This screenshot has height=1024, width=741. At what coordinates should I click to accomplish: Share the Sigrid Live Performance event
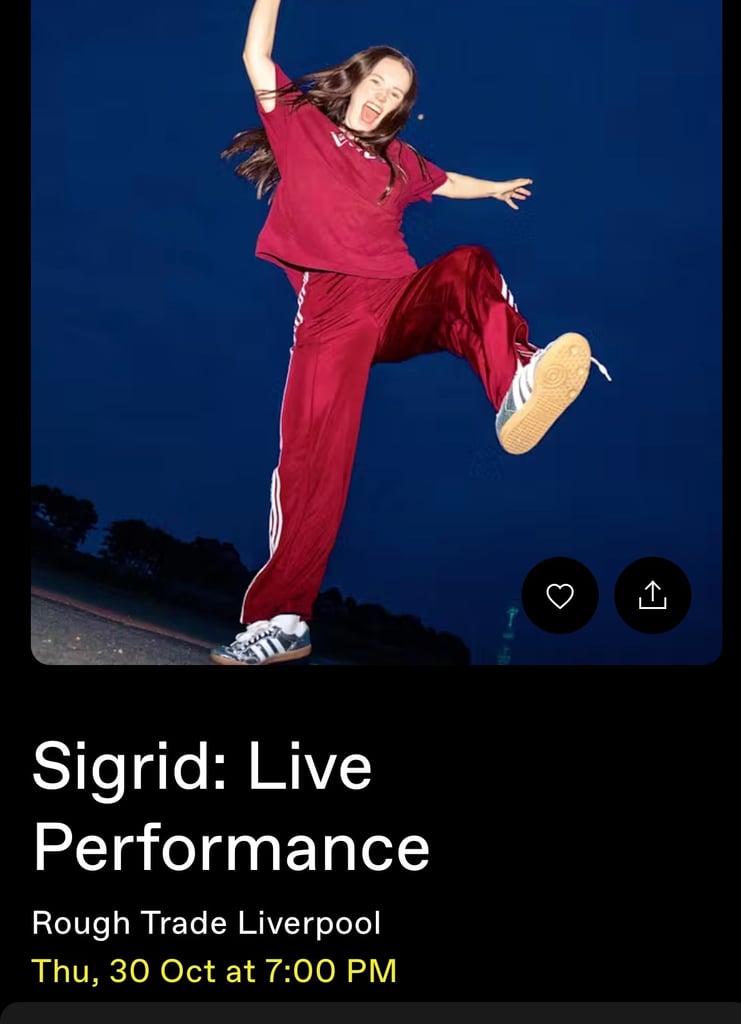(x=652, y=596)
